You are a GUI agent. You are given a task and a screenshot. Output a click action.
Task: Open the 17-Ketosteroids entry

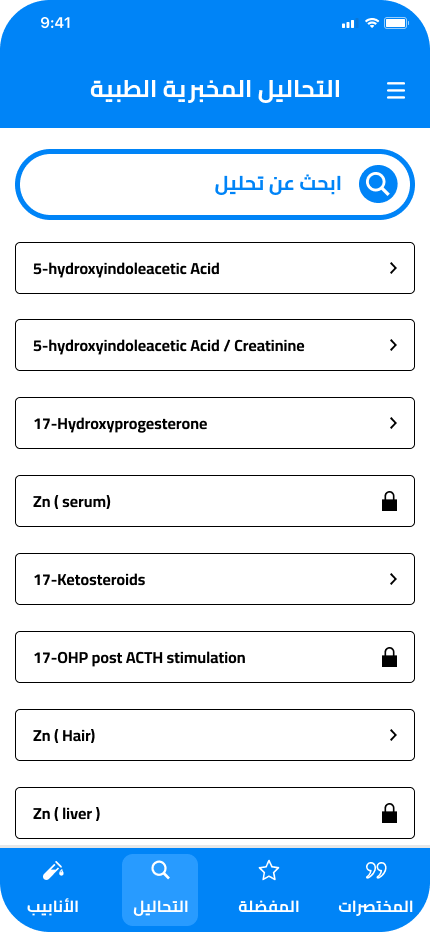coord(215,579)
